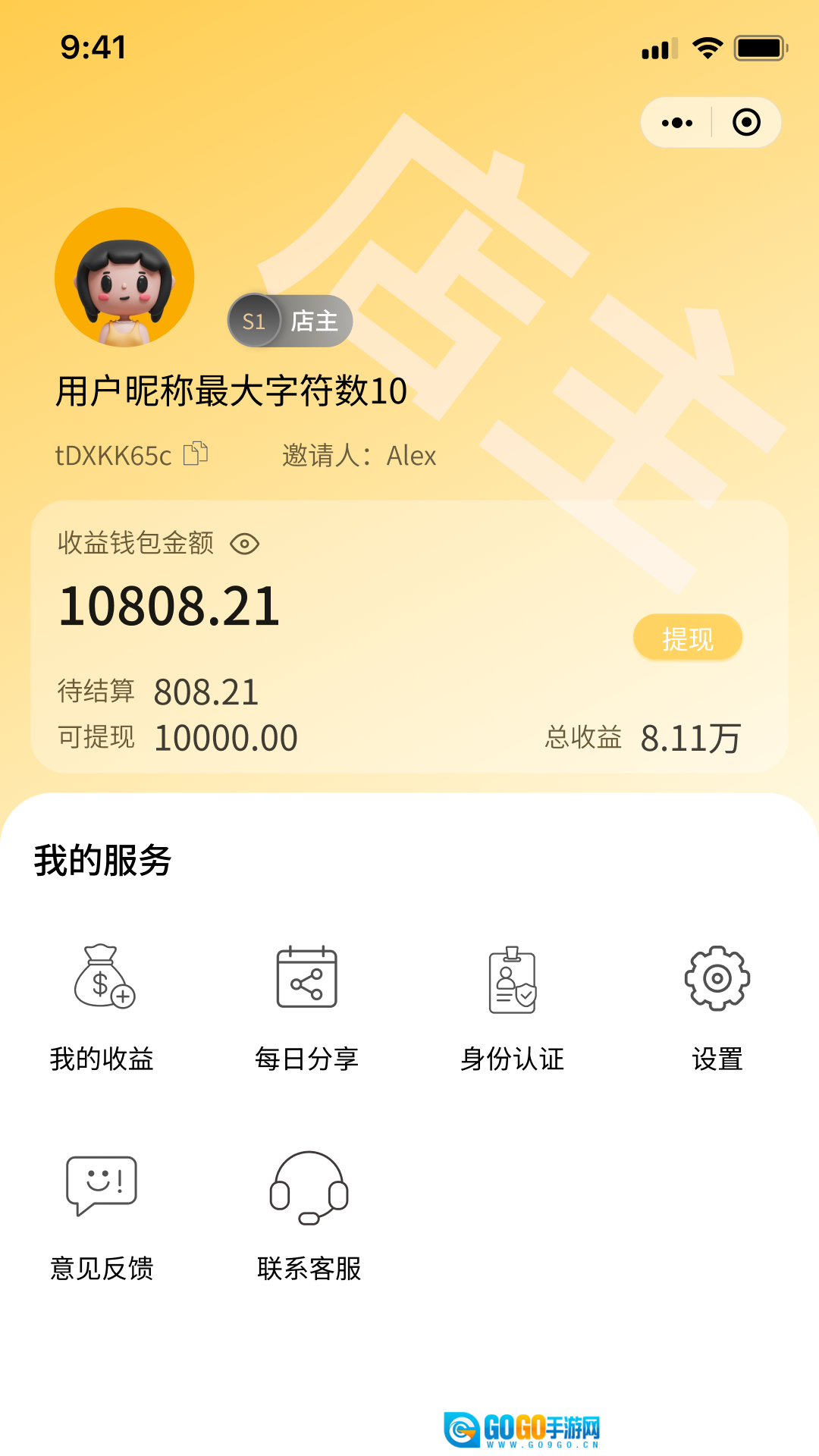This screenshot has height=1456, width=819.
Task: Contact 联系客服 customer service
Action: pos(309,1213)
